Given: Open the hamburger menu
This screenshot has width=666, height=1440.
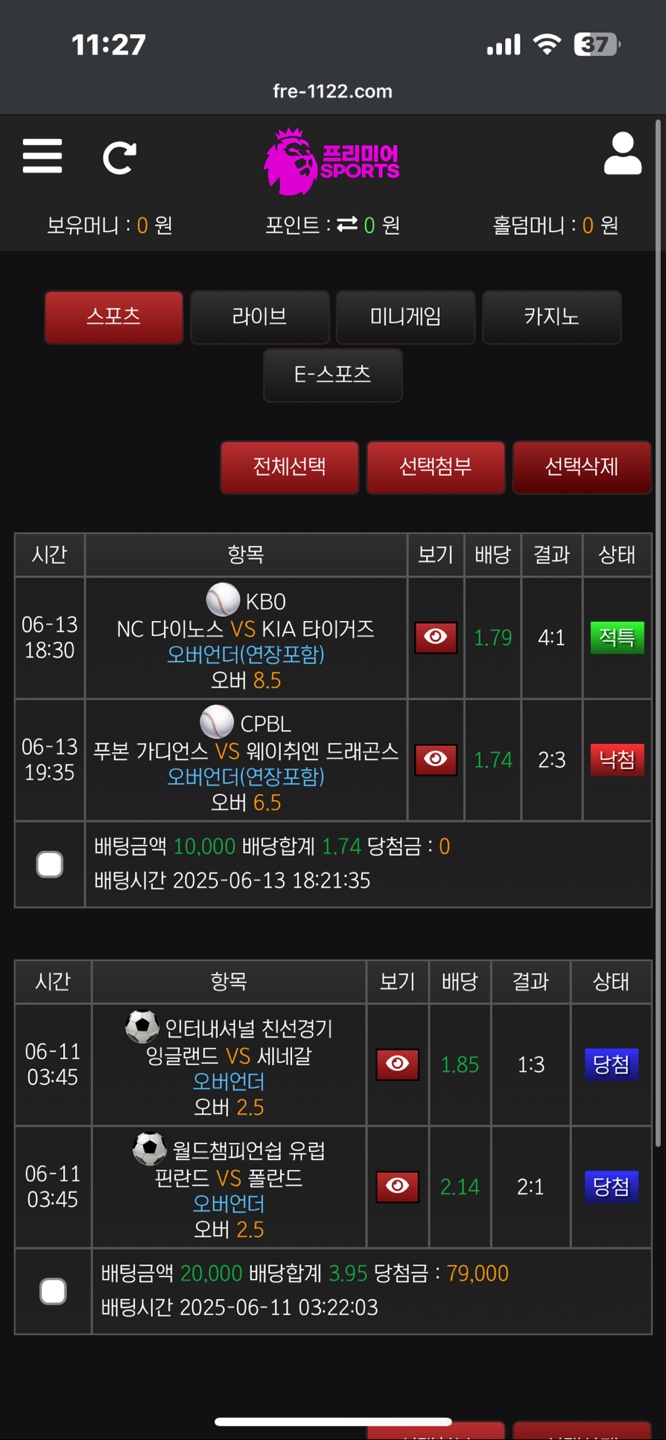Looking at the screenshot, I should [x=42, y=157].
